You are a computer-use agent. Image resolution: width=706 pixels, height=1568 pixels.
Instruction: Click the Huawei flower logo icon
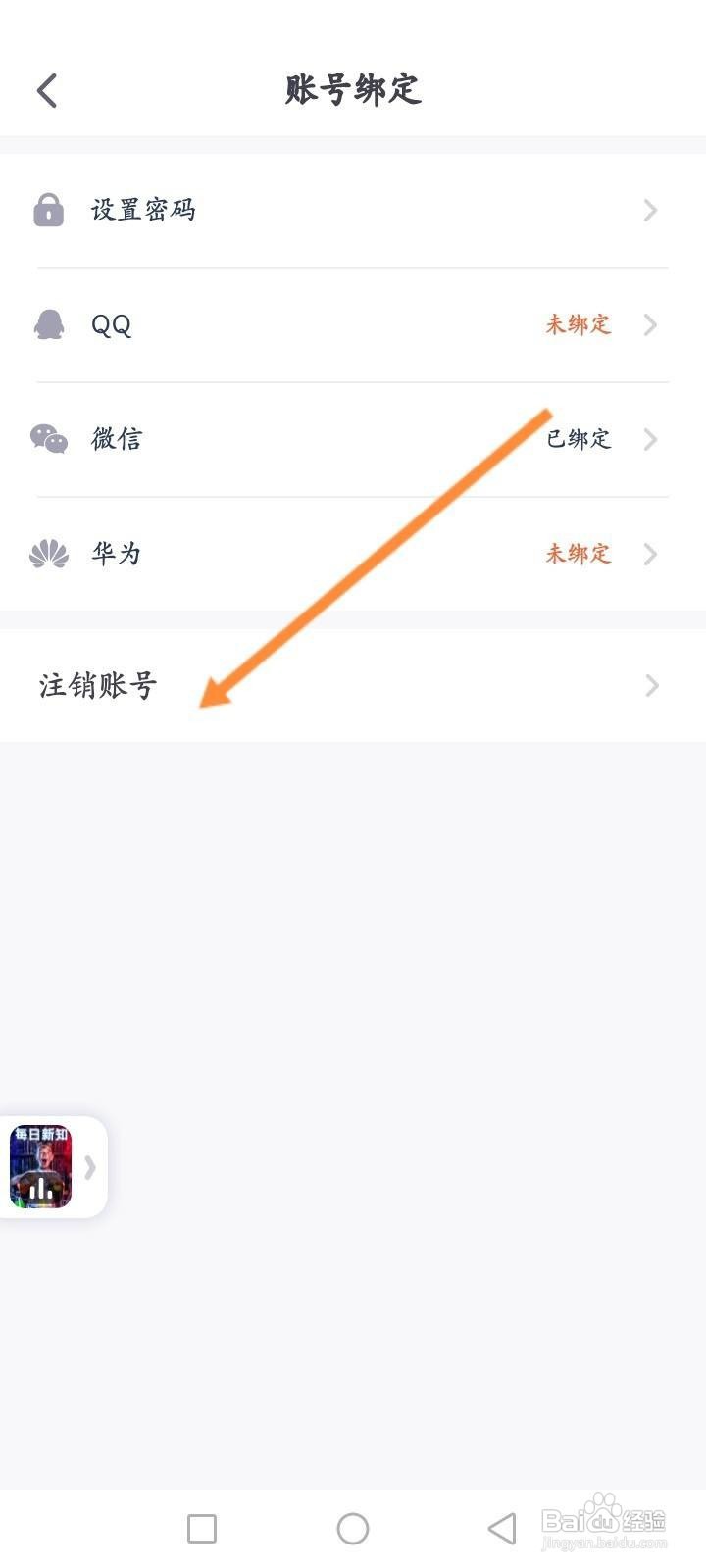point(49,554)
